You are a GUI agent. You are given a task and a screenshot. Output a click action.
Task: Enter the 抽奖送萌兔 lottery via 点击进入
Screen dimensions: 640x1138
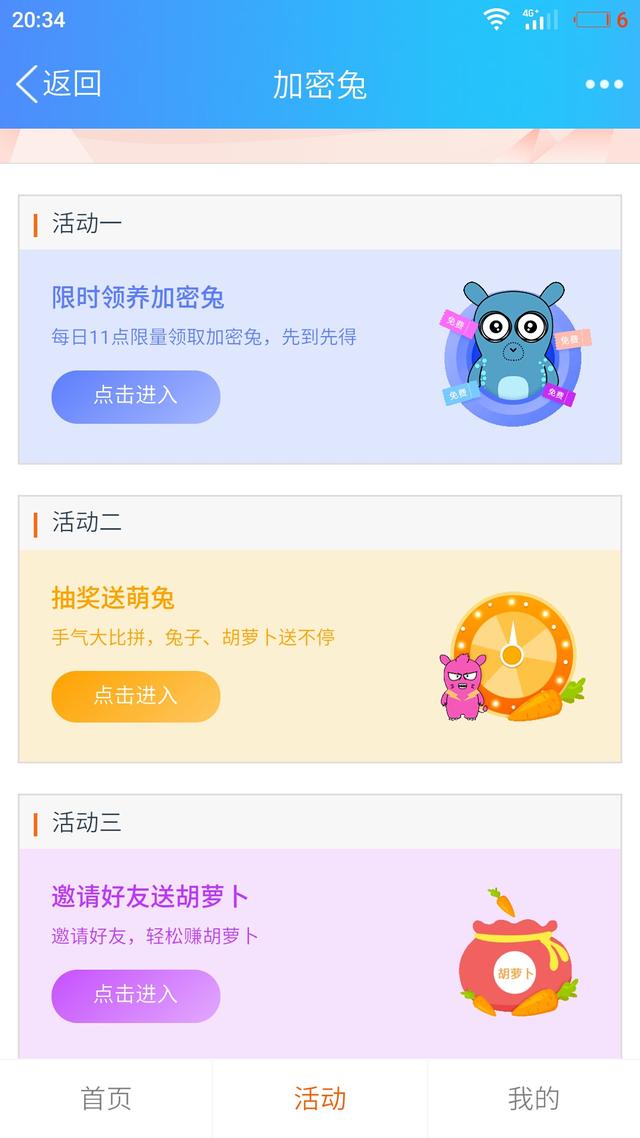coord(136,696)
